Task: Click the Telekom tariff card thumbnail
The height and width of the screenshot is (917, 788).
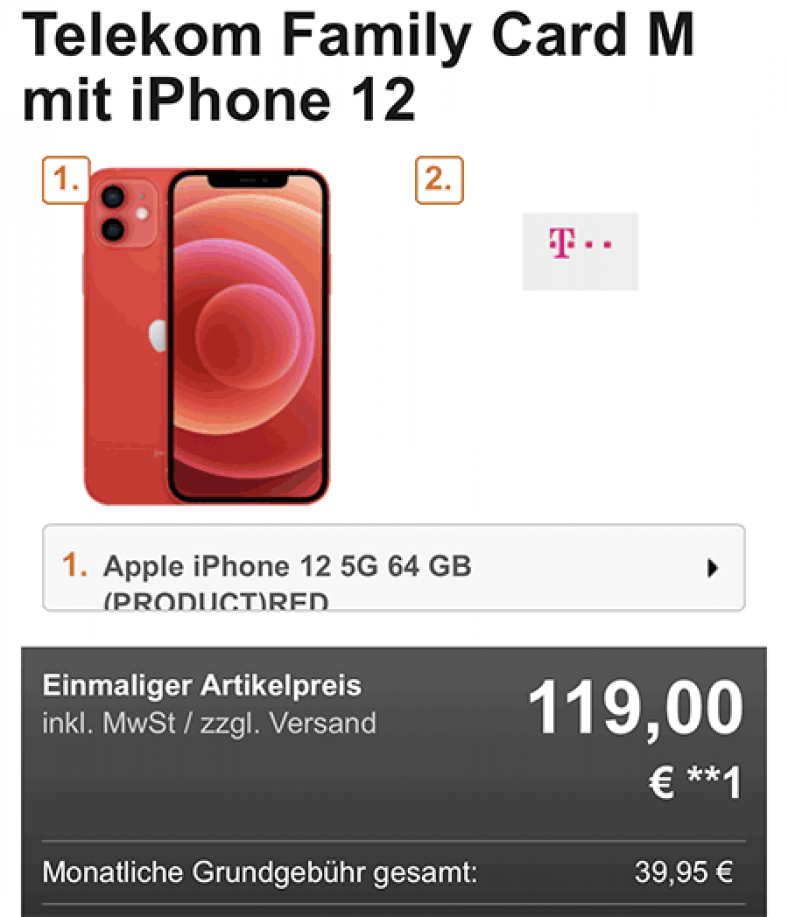Action: (578, 250)
